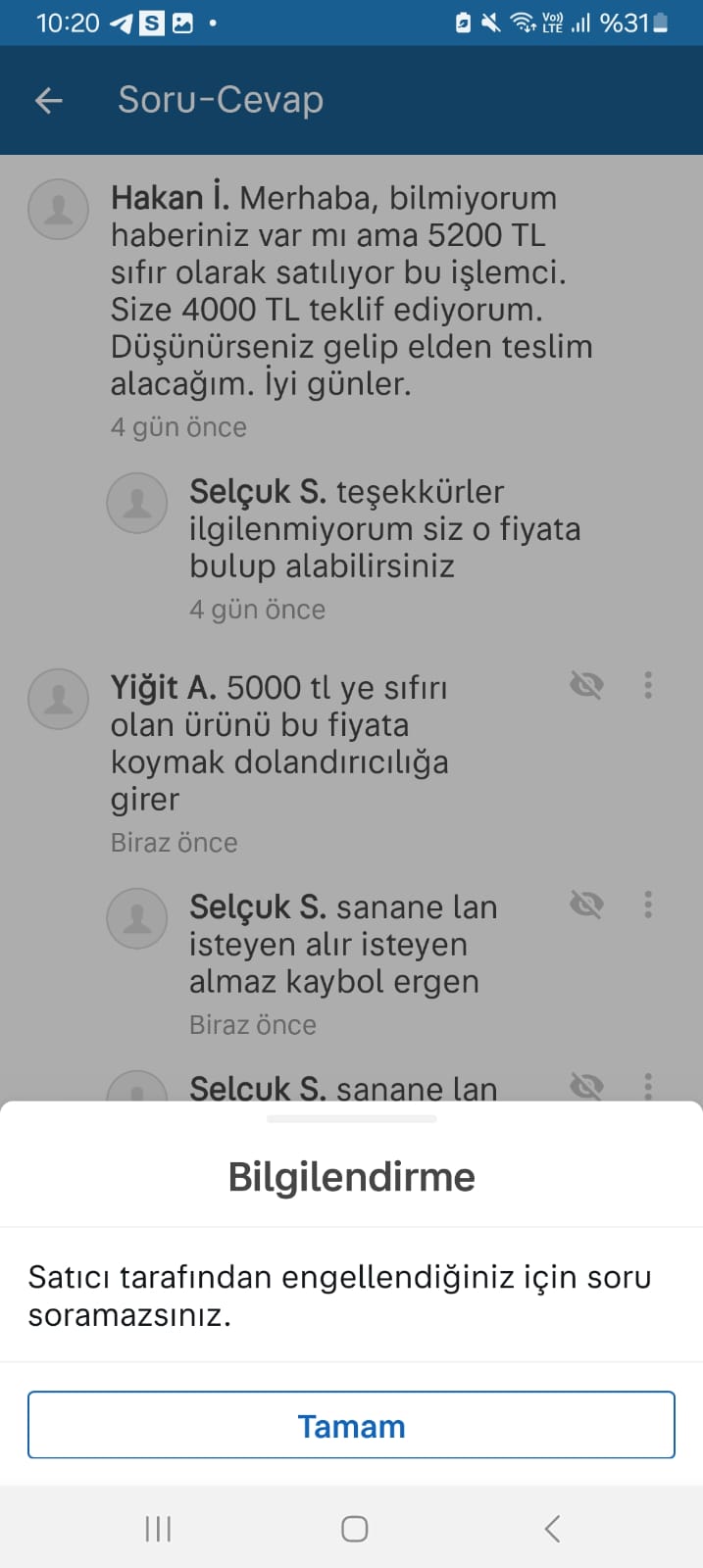703x1568 pixels.
Task: Toggle visibility of Selçuk S.'s "kaybol ergen" reply
Action: (586, 904)
